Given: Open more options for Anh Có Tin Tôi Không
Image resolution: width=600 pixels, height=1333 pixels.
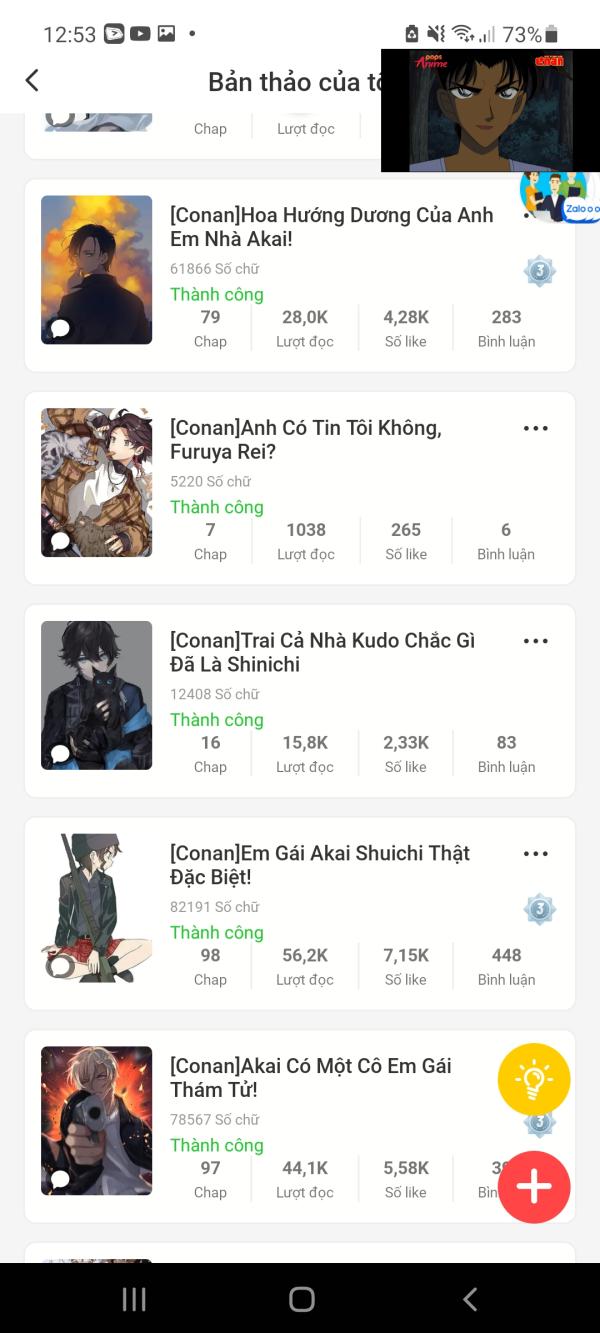Looking at the screenshot, I should click(536, 428).
